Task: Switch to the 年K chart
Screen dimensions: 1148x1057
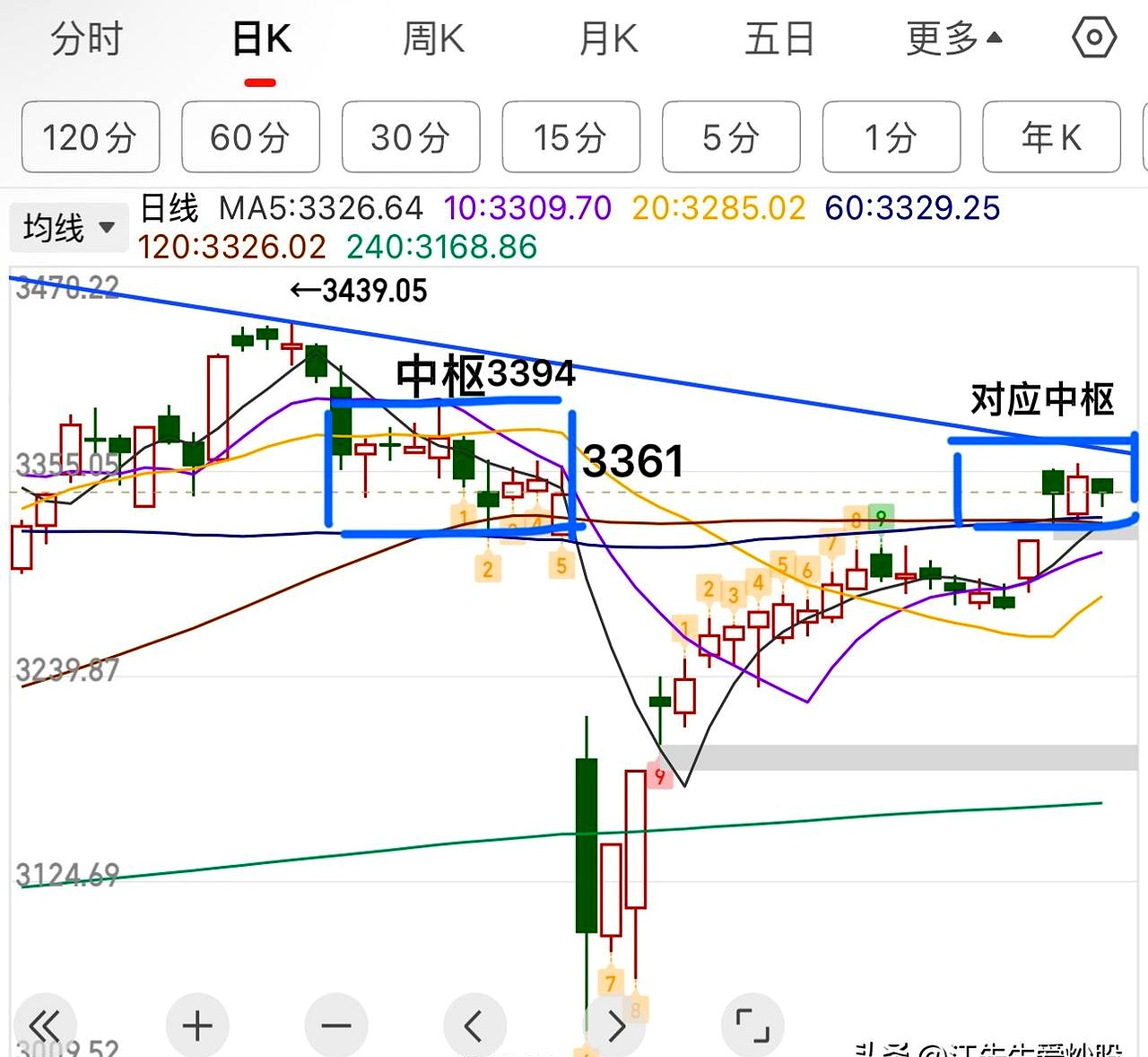Action: pos(1051,137)
